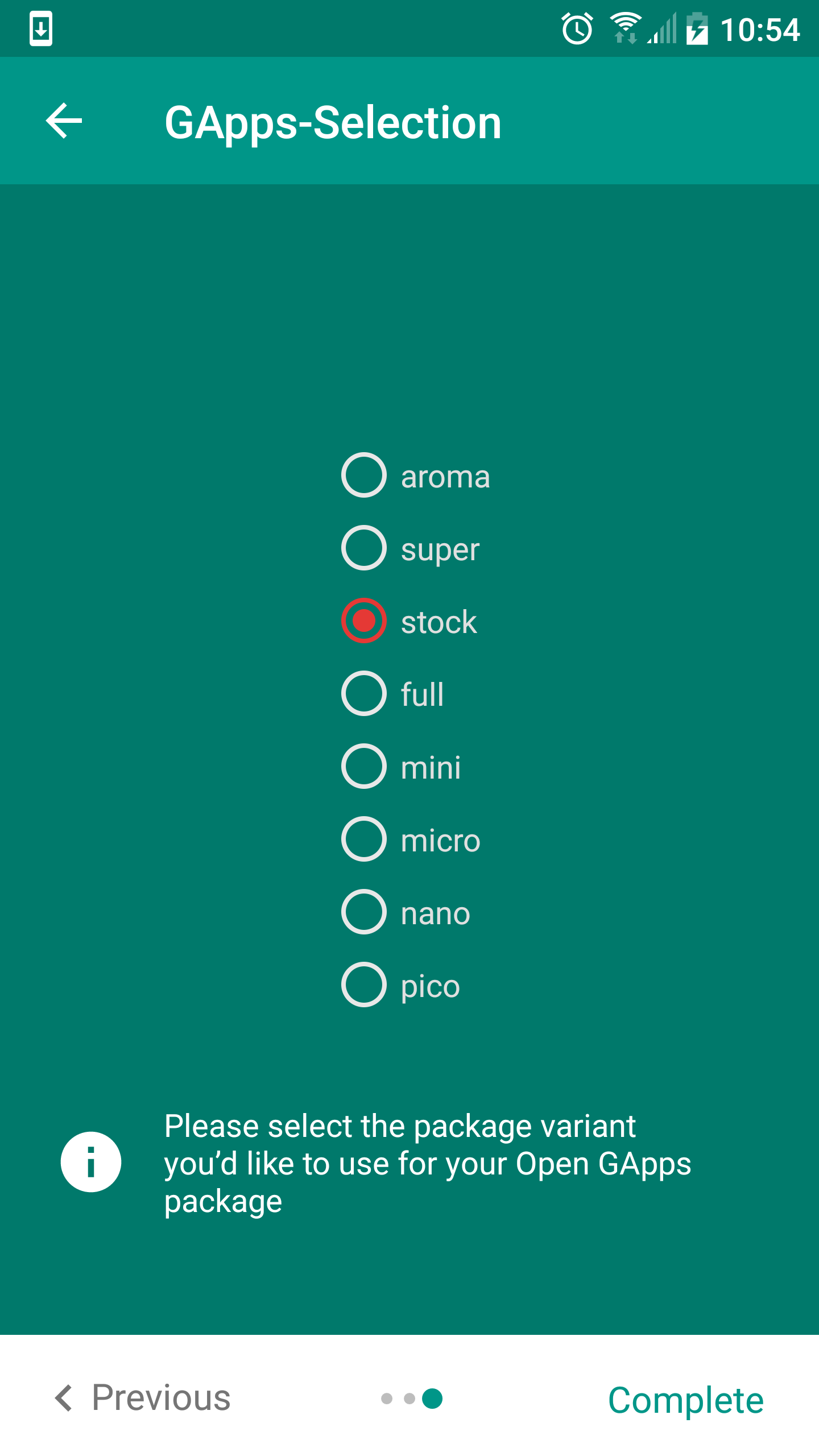Go back using the top arrow
The height and width of the screenshot is (1456, 819).
point(64,121)
